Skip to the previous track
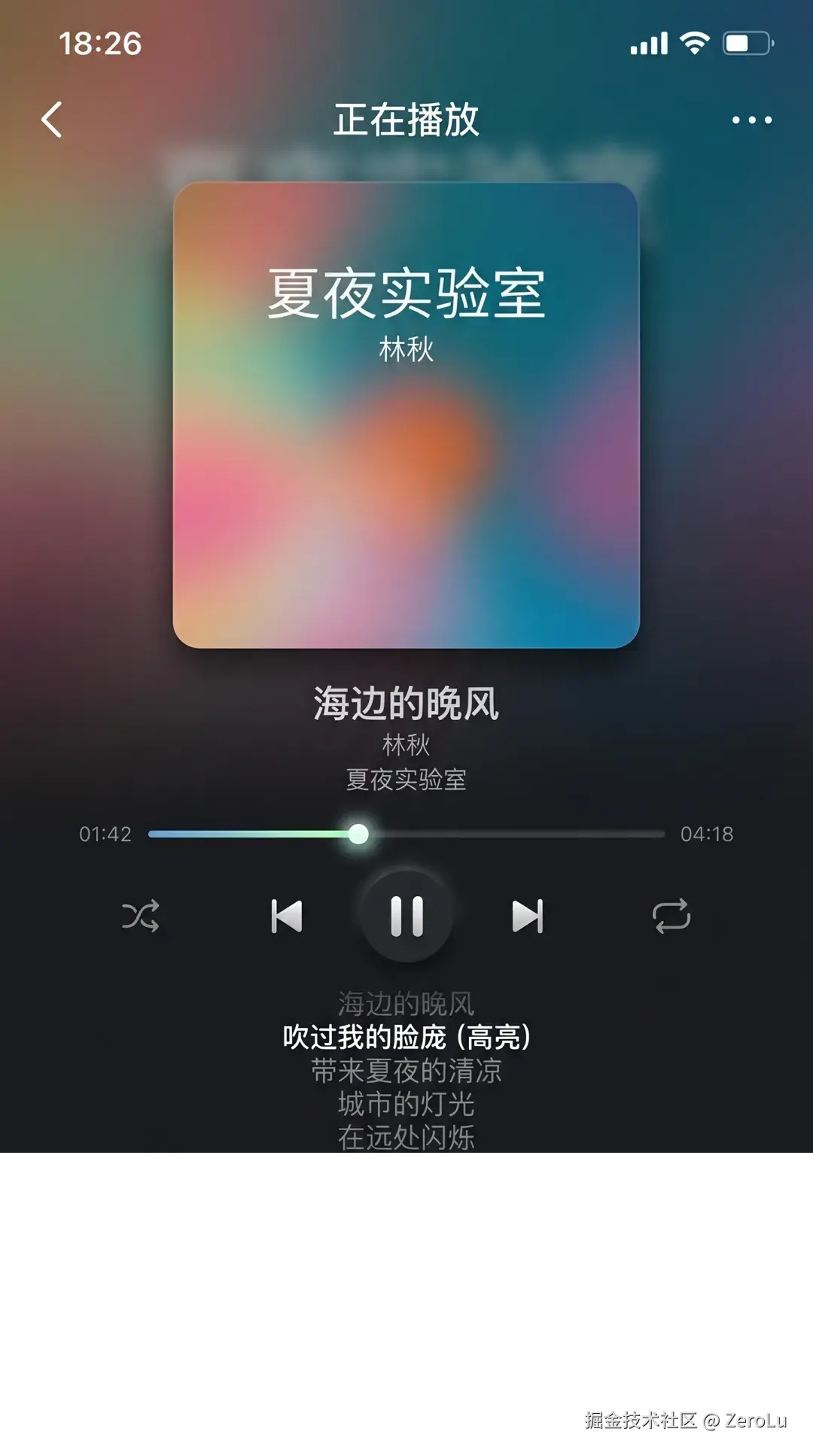Viewport: 813px width, 1456px height. click(x=287, y=916)
